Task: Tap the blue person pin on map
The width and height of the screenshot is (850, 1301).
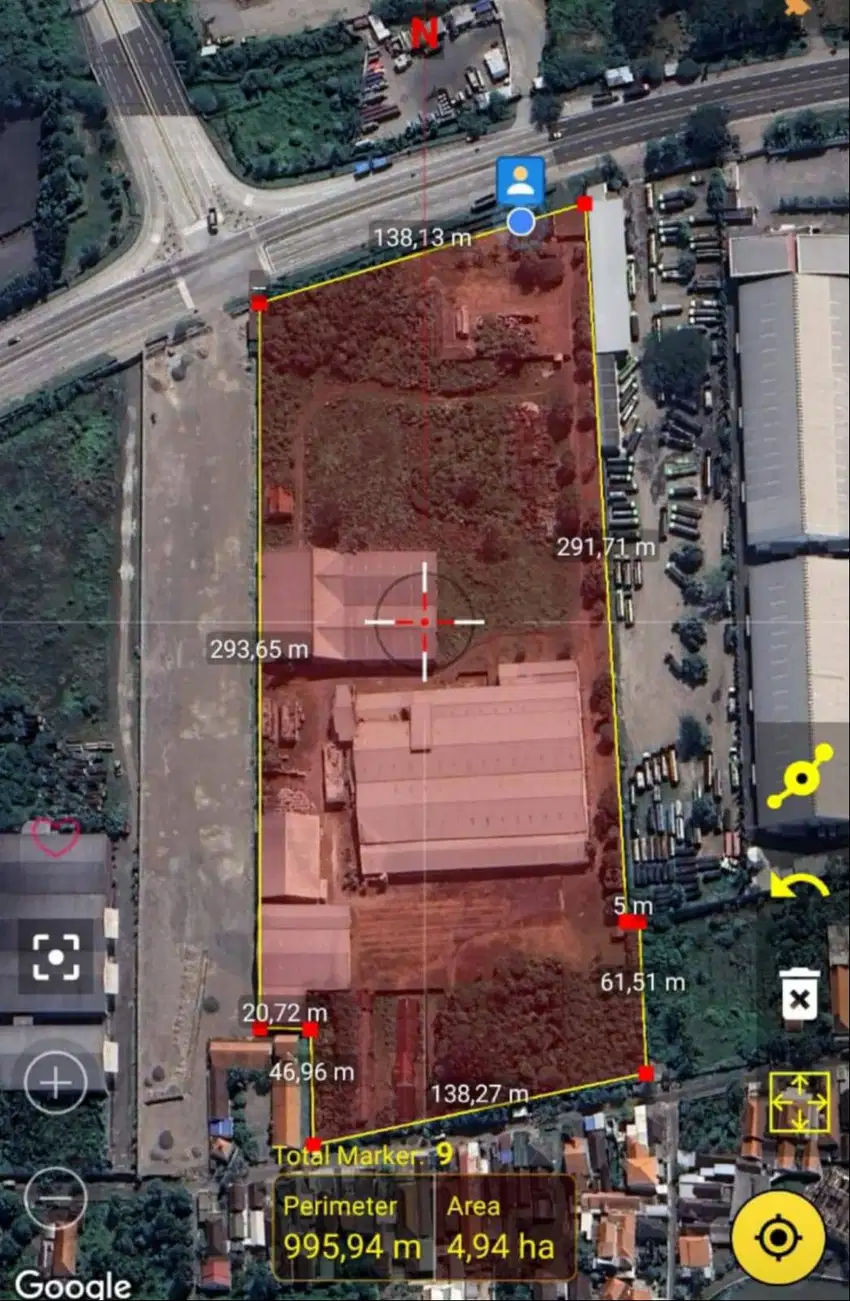Action: pyautogui.click(x=521, y=182)
